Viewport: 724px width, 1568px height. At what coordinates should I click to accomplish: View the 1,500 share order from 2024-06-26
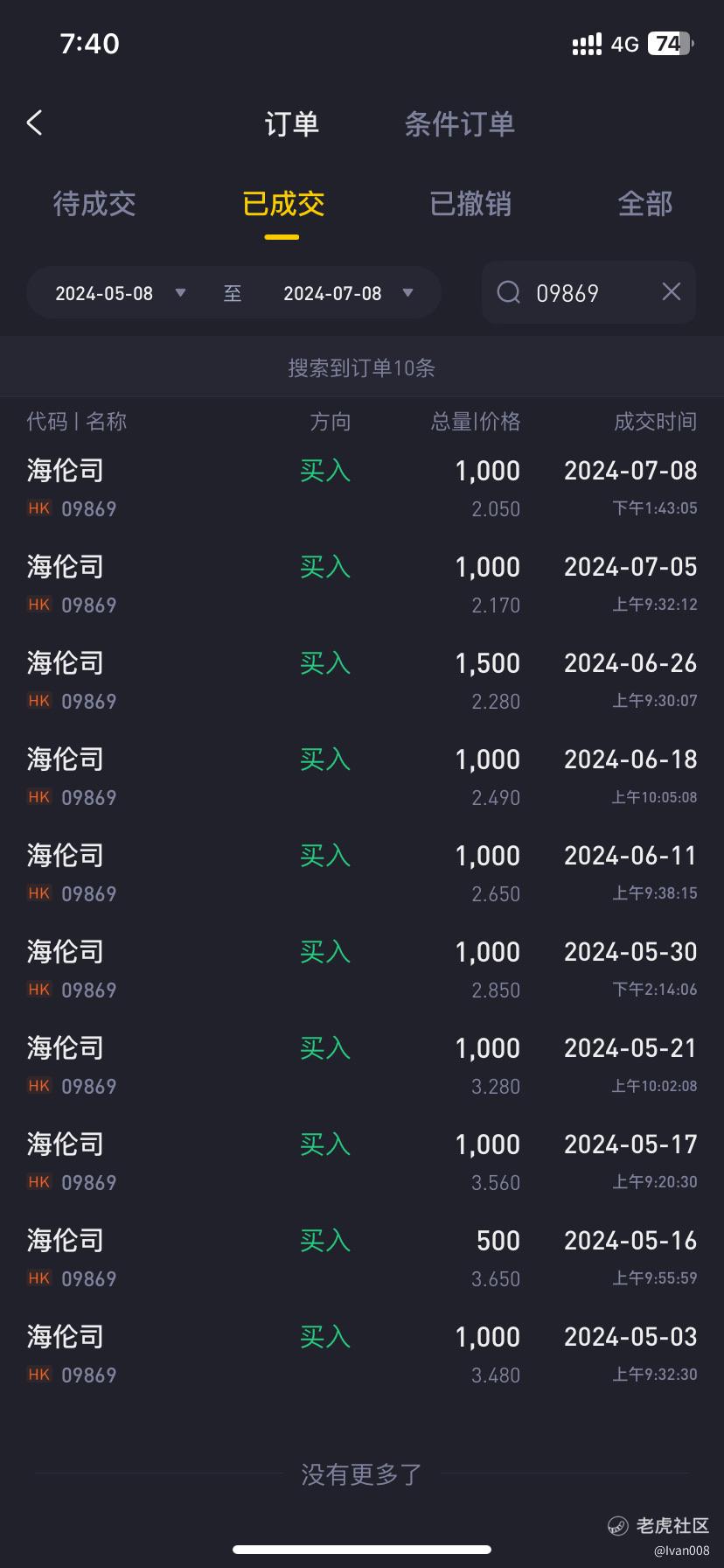coord(362,681)
